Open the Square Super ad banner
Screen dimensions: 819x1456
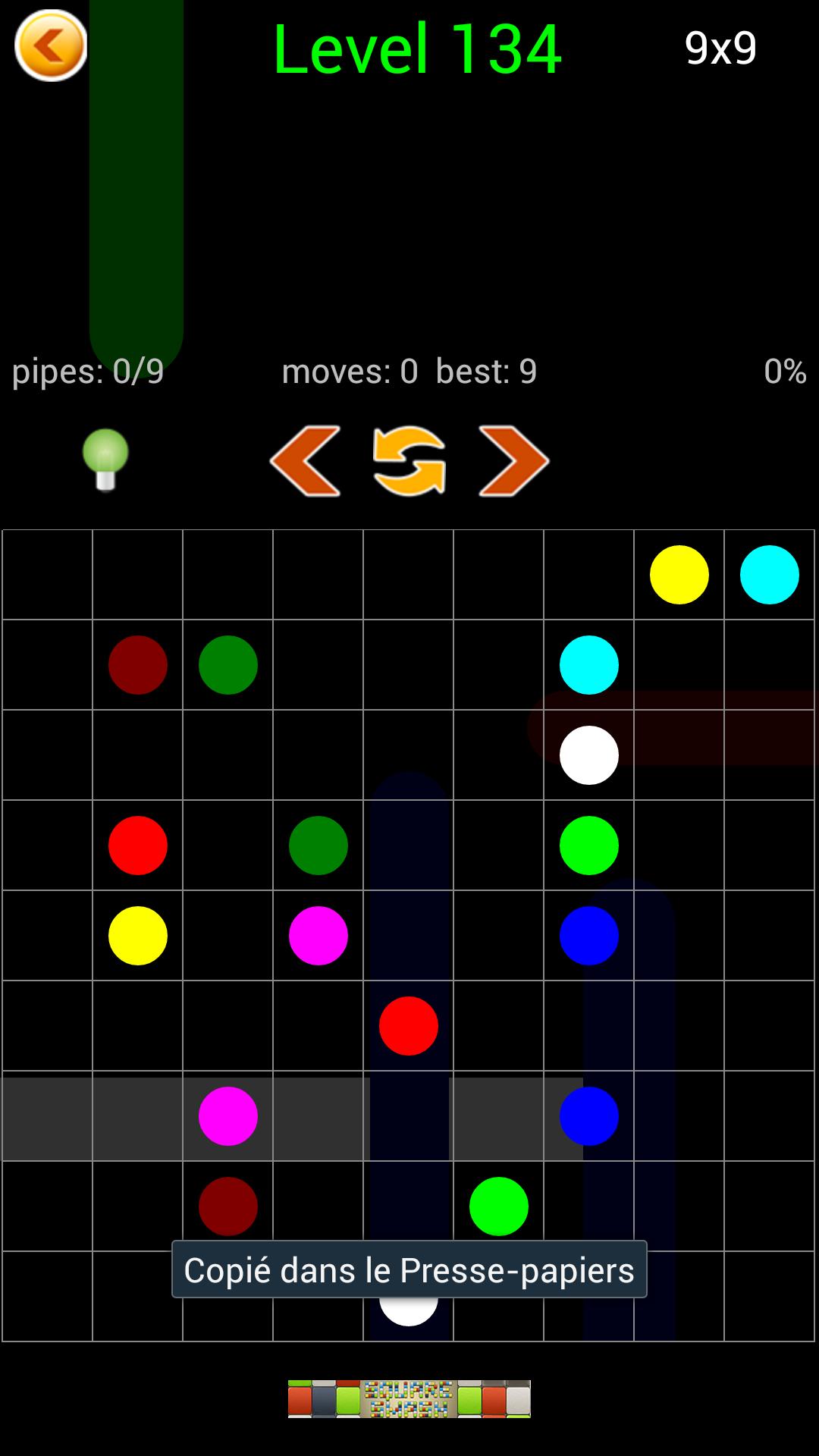pos(409,1398)
